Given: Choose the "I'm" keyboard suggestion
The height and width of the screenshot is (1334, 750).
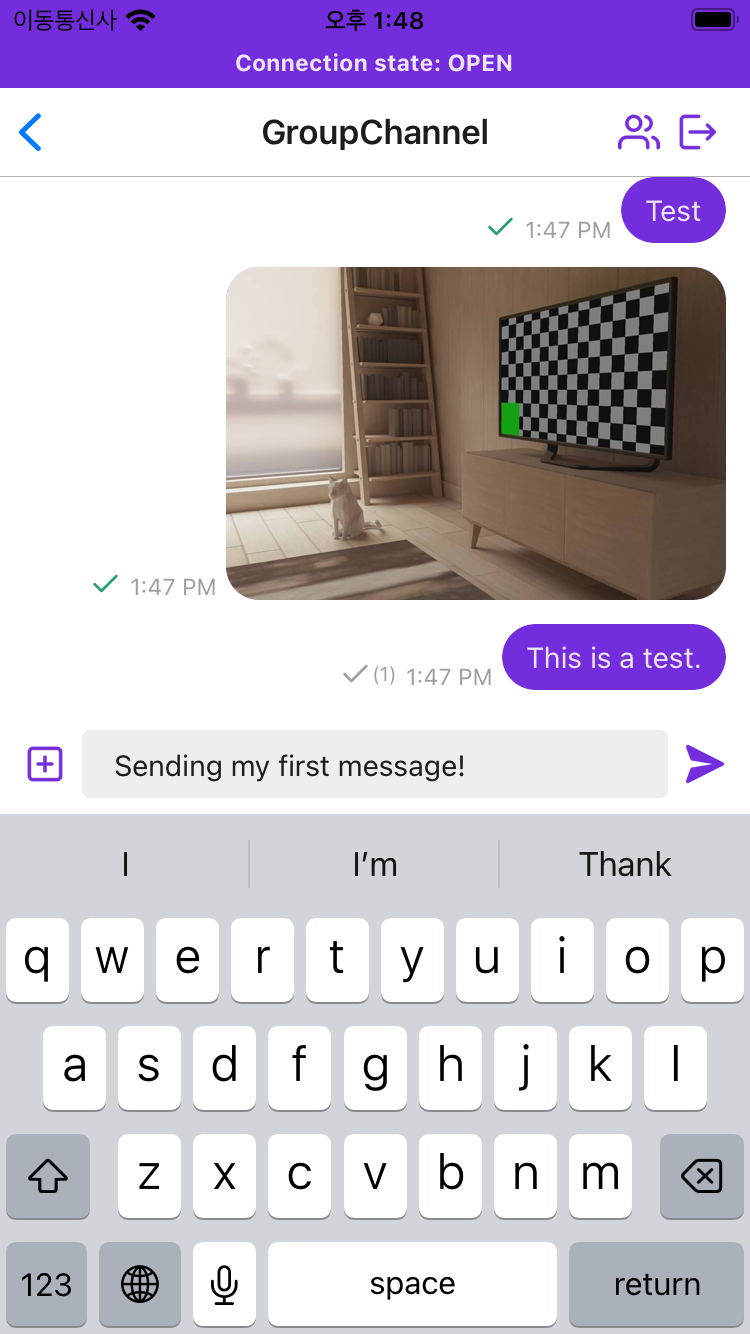Looking at the screenshot, I should click(375, 864).
